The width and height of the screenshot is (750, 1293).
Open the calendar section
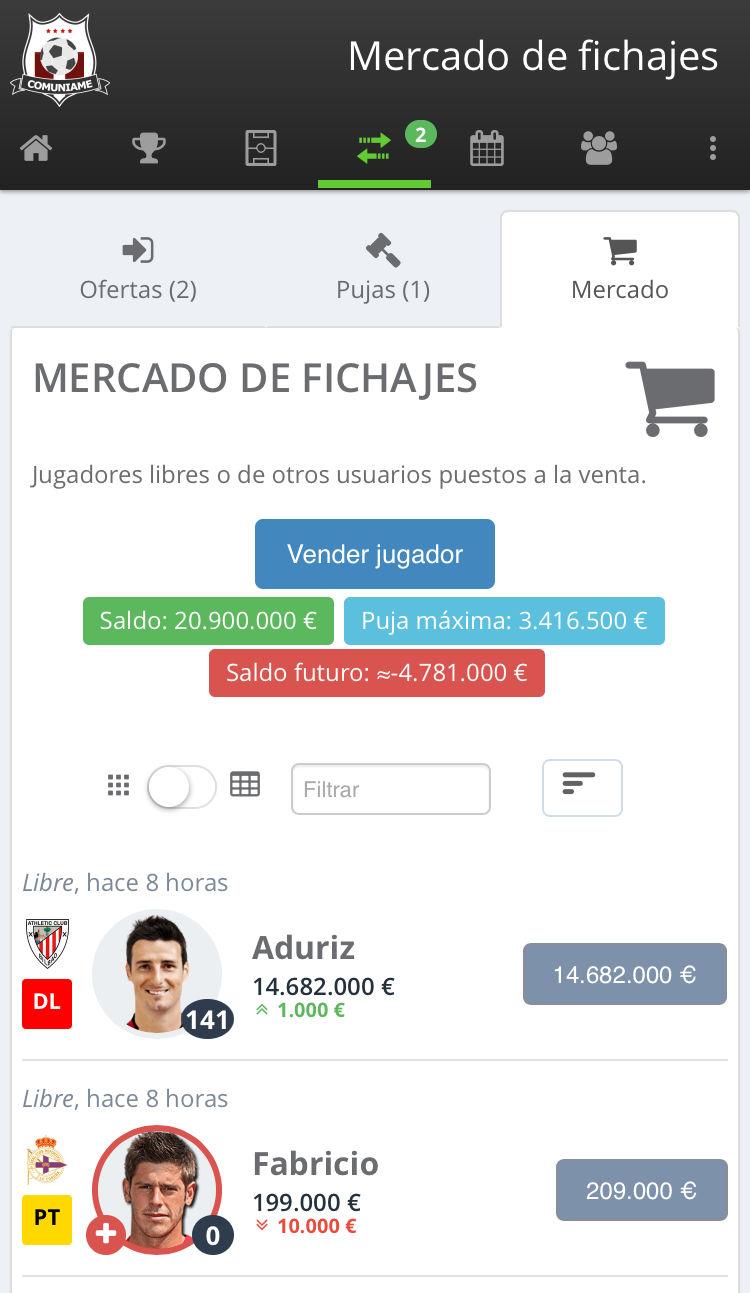coord(487,149)
